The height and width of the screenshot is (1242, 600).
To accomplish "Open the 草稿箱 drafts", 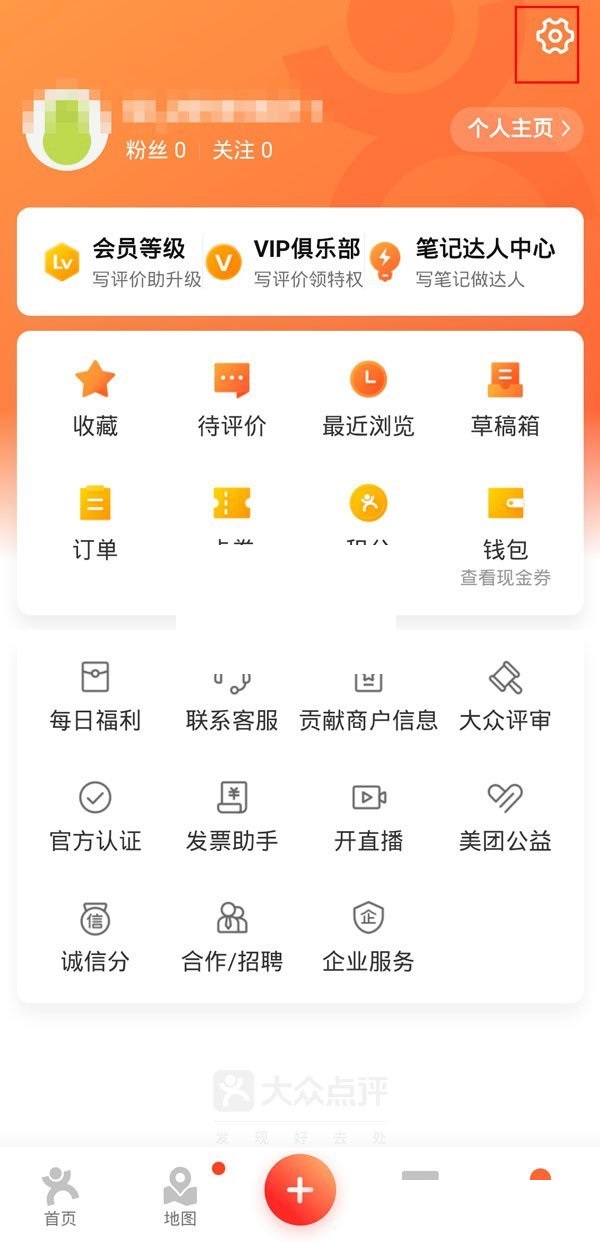I will click(x=505, y=399).
